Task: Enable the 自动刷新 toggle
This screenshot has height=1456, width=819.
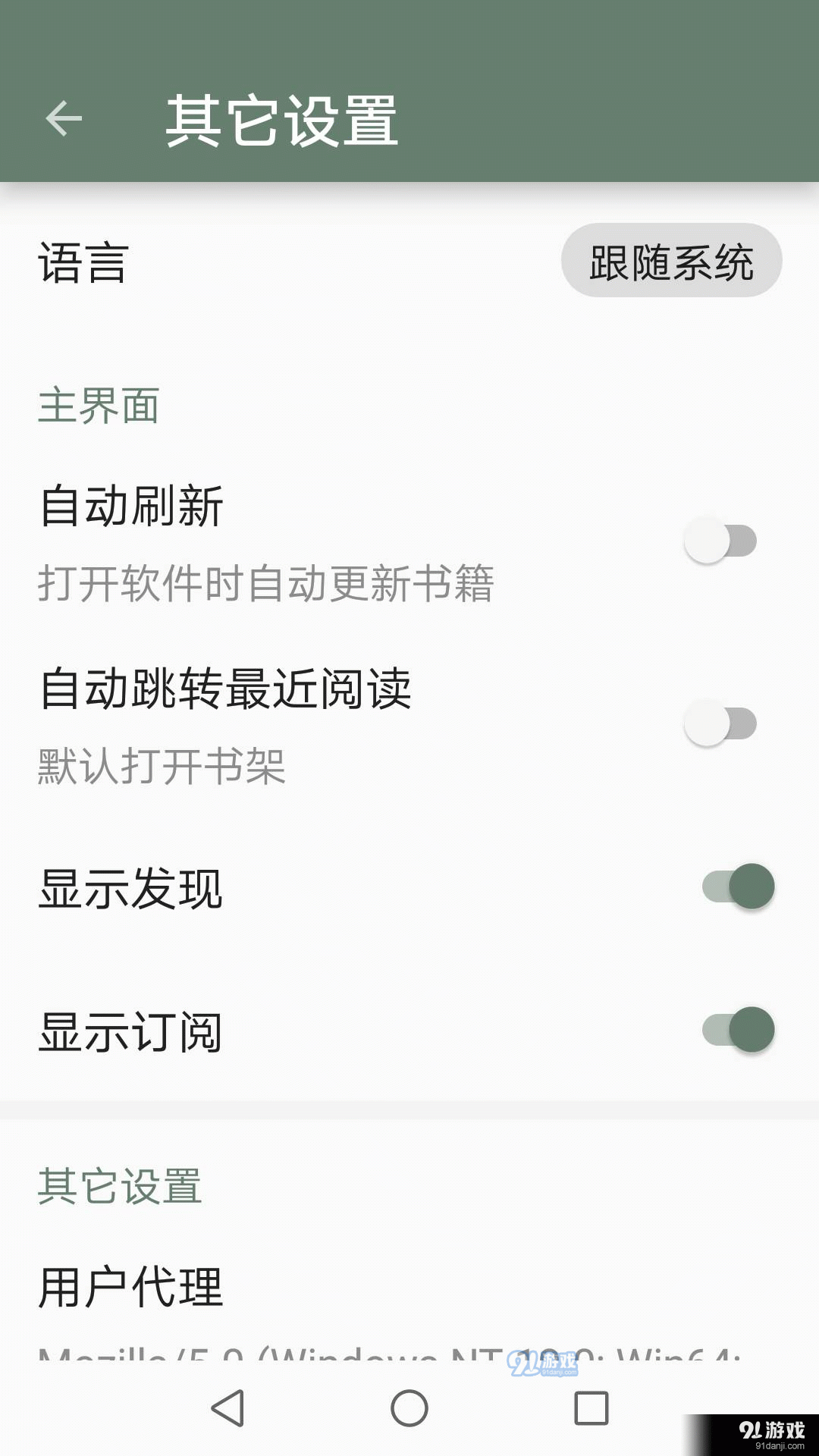Action: [719, 540]
